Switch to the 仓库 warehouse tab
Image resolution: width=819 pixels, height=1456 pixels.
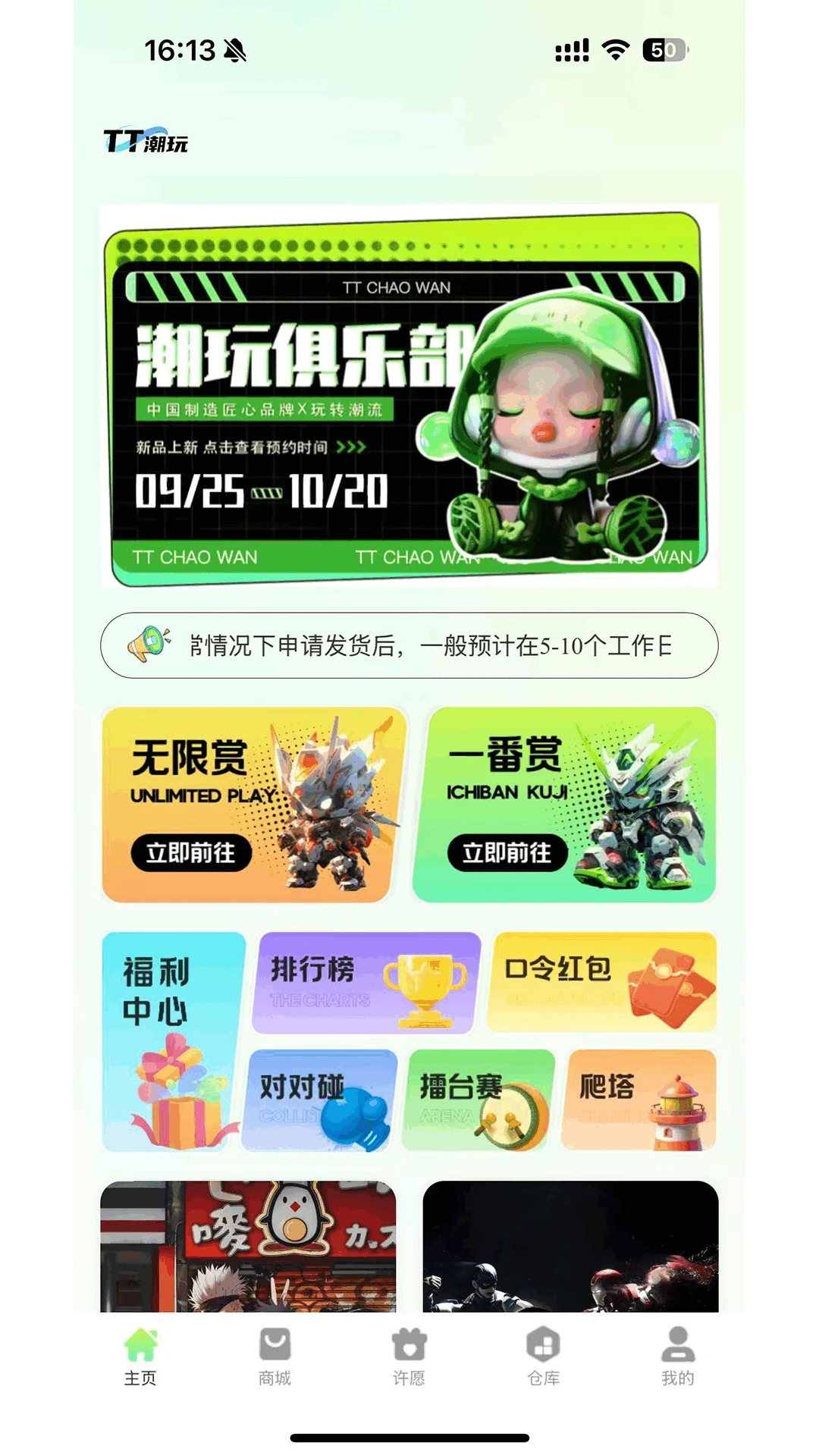tap(543, 1357)
